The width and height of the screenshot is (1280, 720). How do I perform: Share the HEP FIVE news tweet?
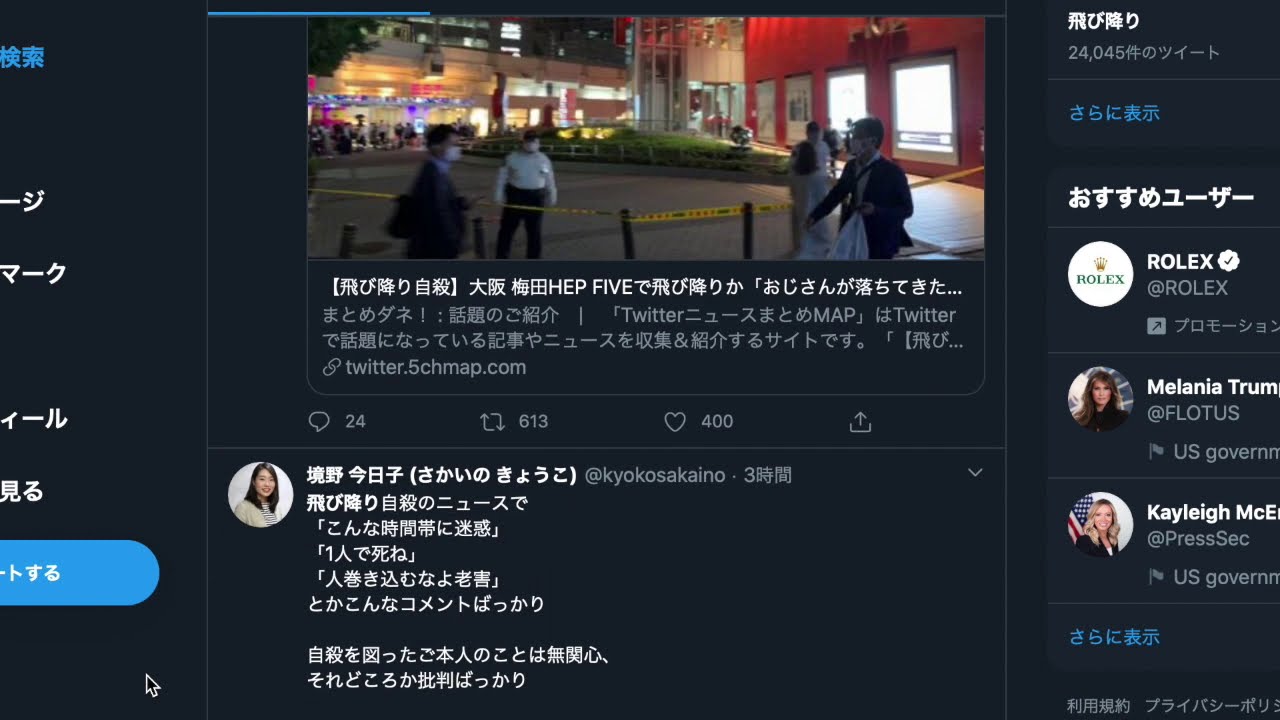(860, 422)
